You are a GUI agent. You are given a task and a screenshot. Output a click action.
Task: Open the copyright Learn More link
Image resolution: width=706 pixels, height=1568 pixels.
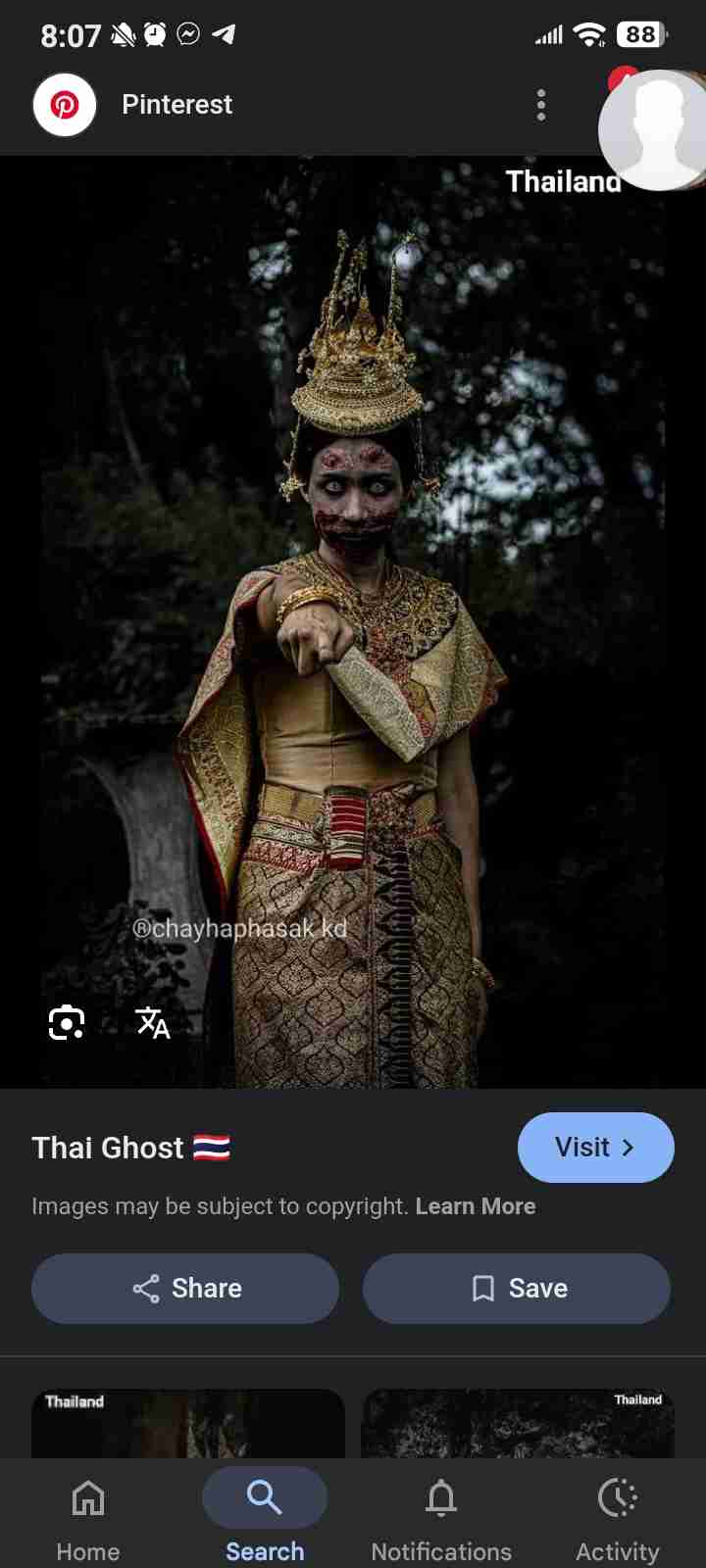(476, 1206)
